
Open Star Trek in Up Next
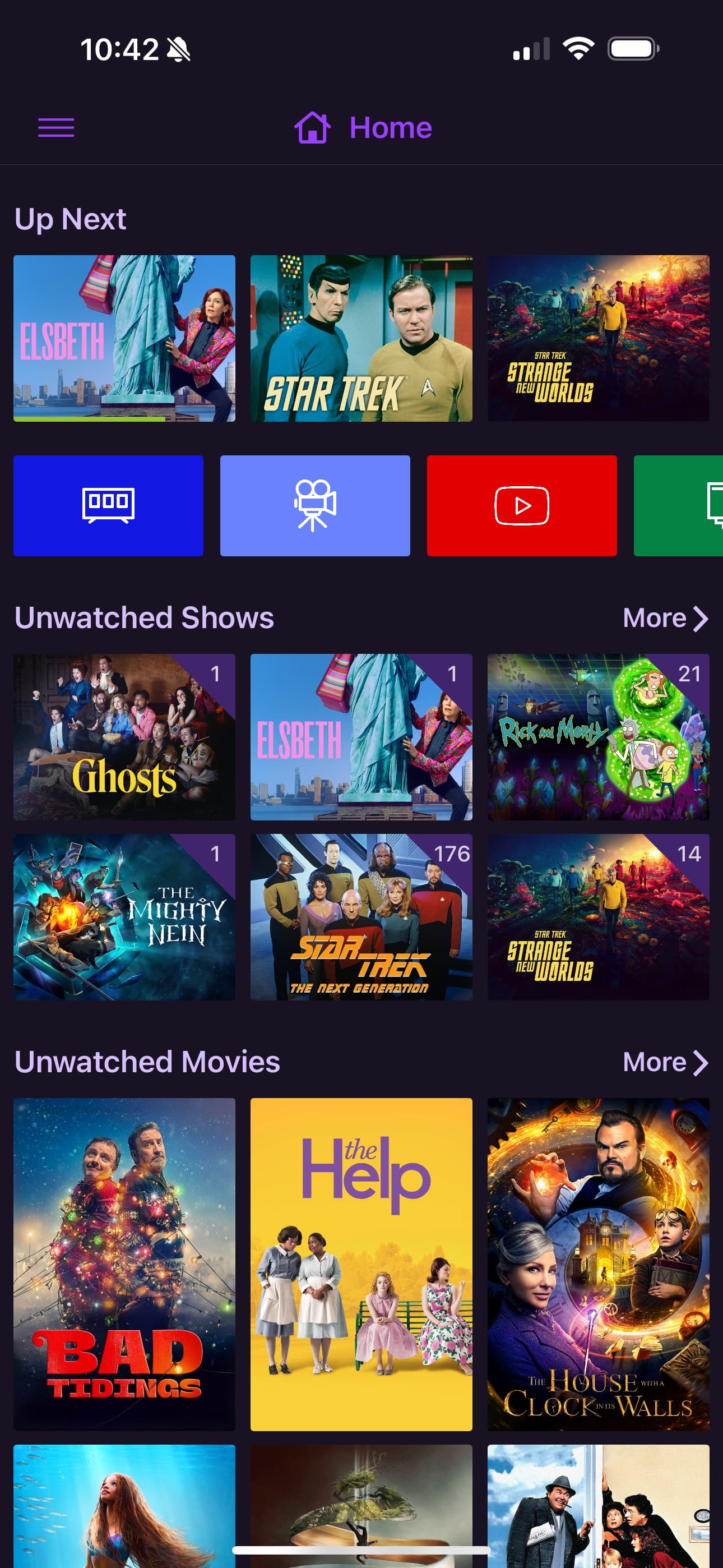[361, 338]
